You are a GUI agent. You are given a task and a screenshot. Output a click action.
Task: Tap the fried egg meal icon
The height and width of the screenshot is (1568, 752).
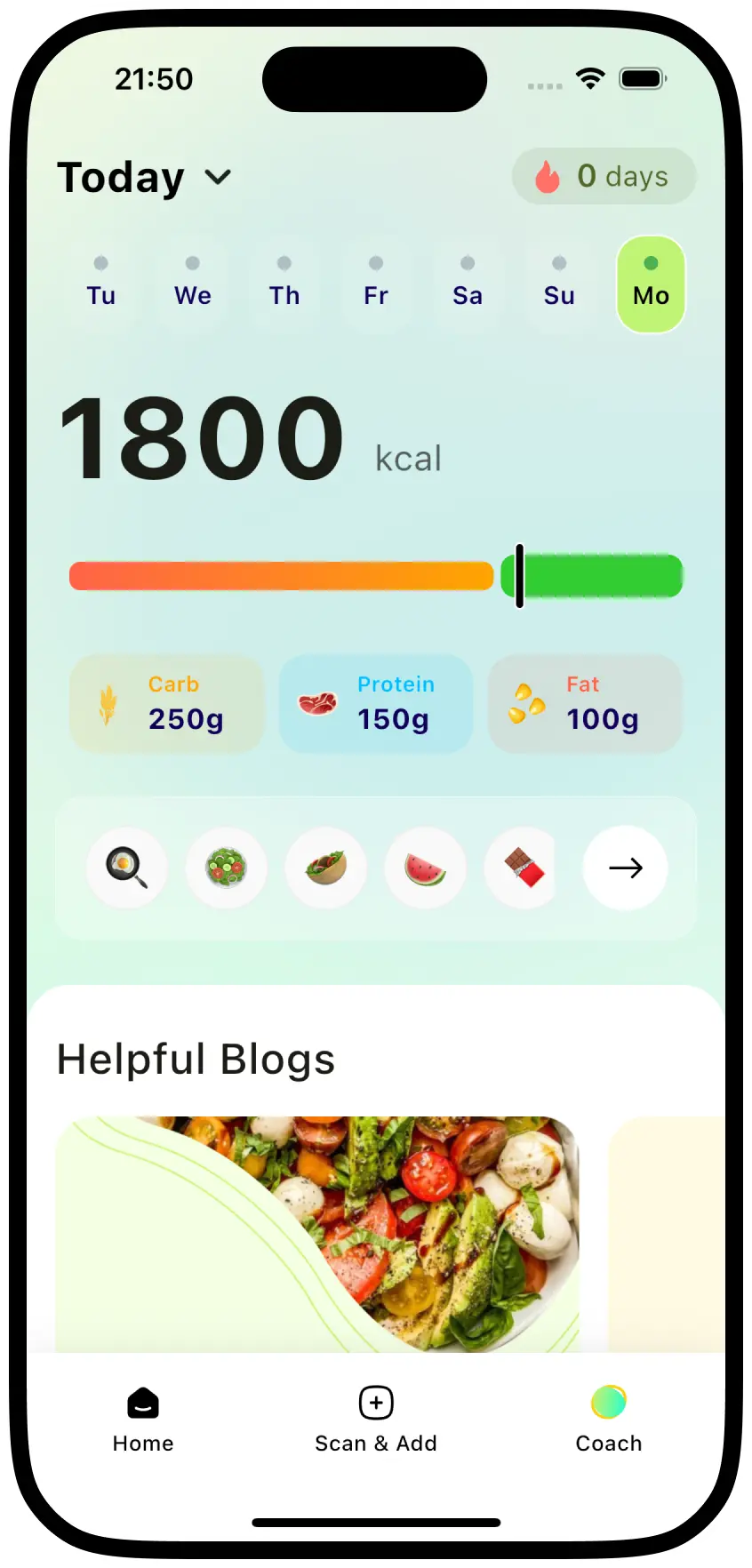pyautogui.click(x=127, y=868)
